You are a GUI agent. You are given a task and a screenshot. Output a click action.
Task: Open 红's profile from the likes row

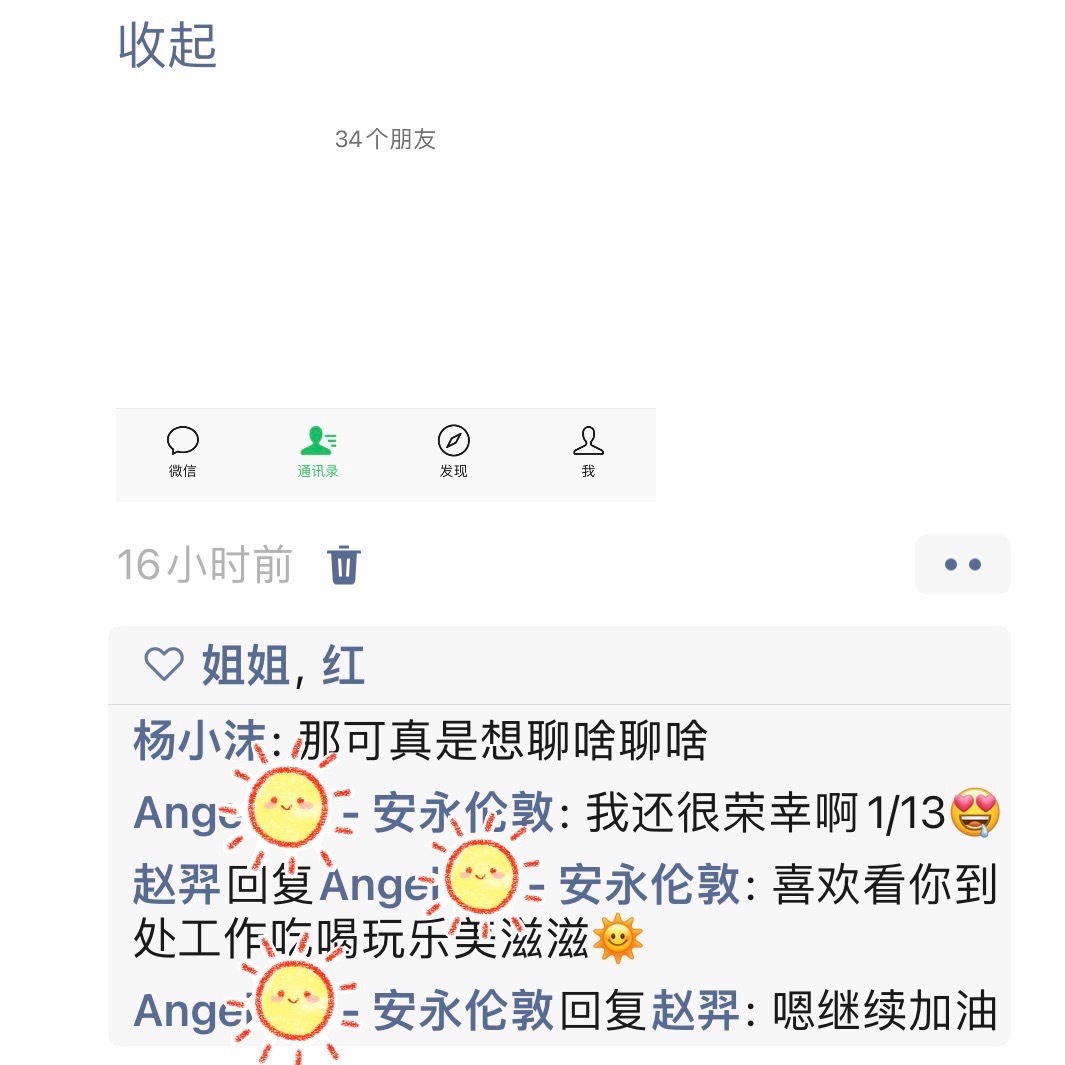point(343,666)
